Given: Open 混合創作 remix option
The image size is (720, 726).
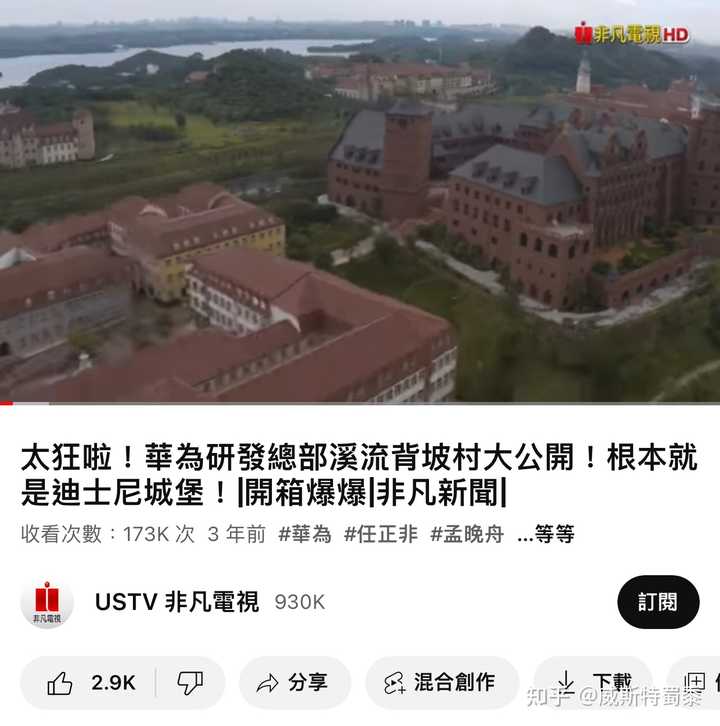Looking at the screenshot, I should [441, 683].
